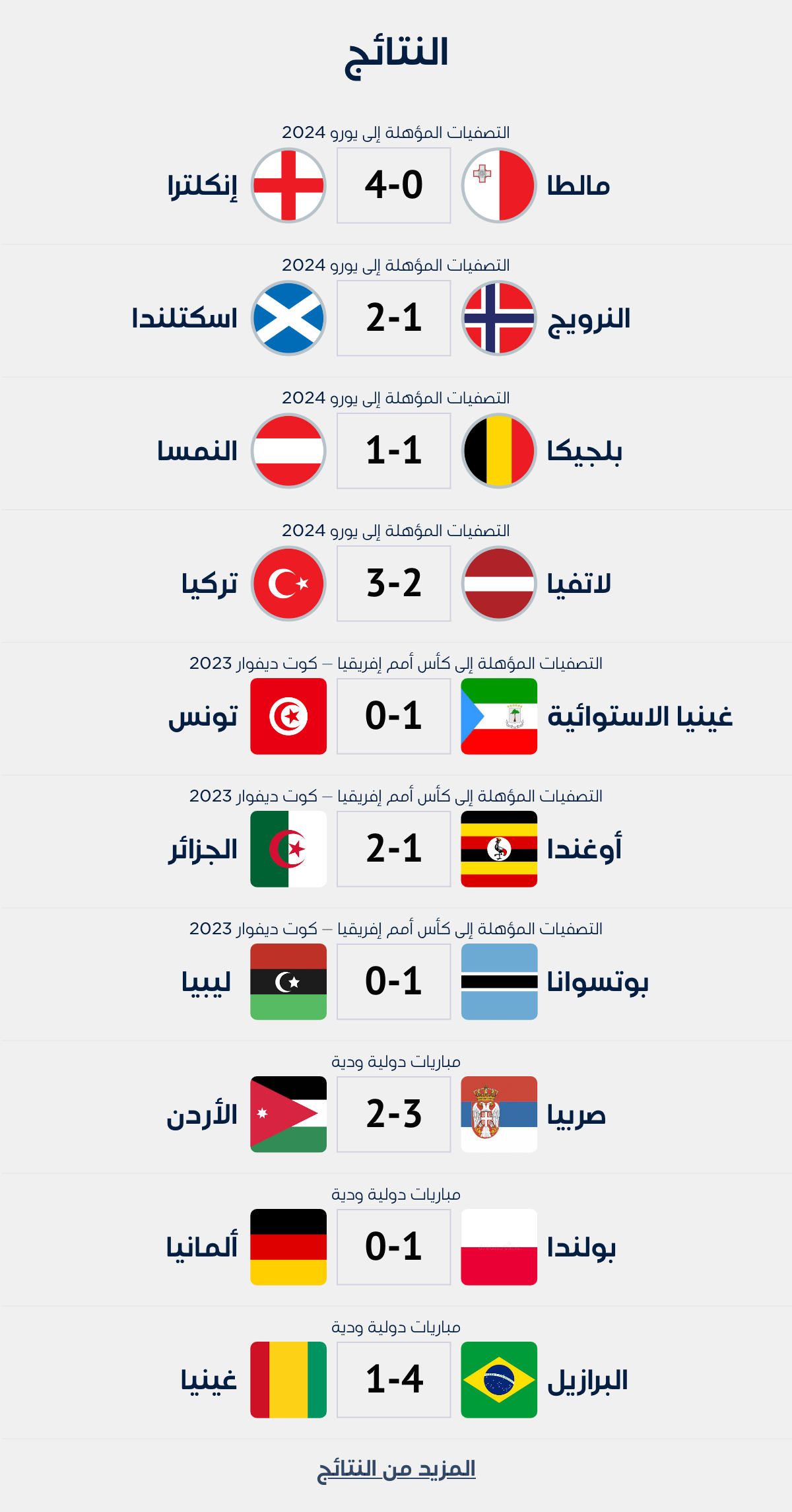View Equatorial Guinea vs Tunisia match details
The width and height of the screenshot is (792, 1512).
(394, 716)
